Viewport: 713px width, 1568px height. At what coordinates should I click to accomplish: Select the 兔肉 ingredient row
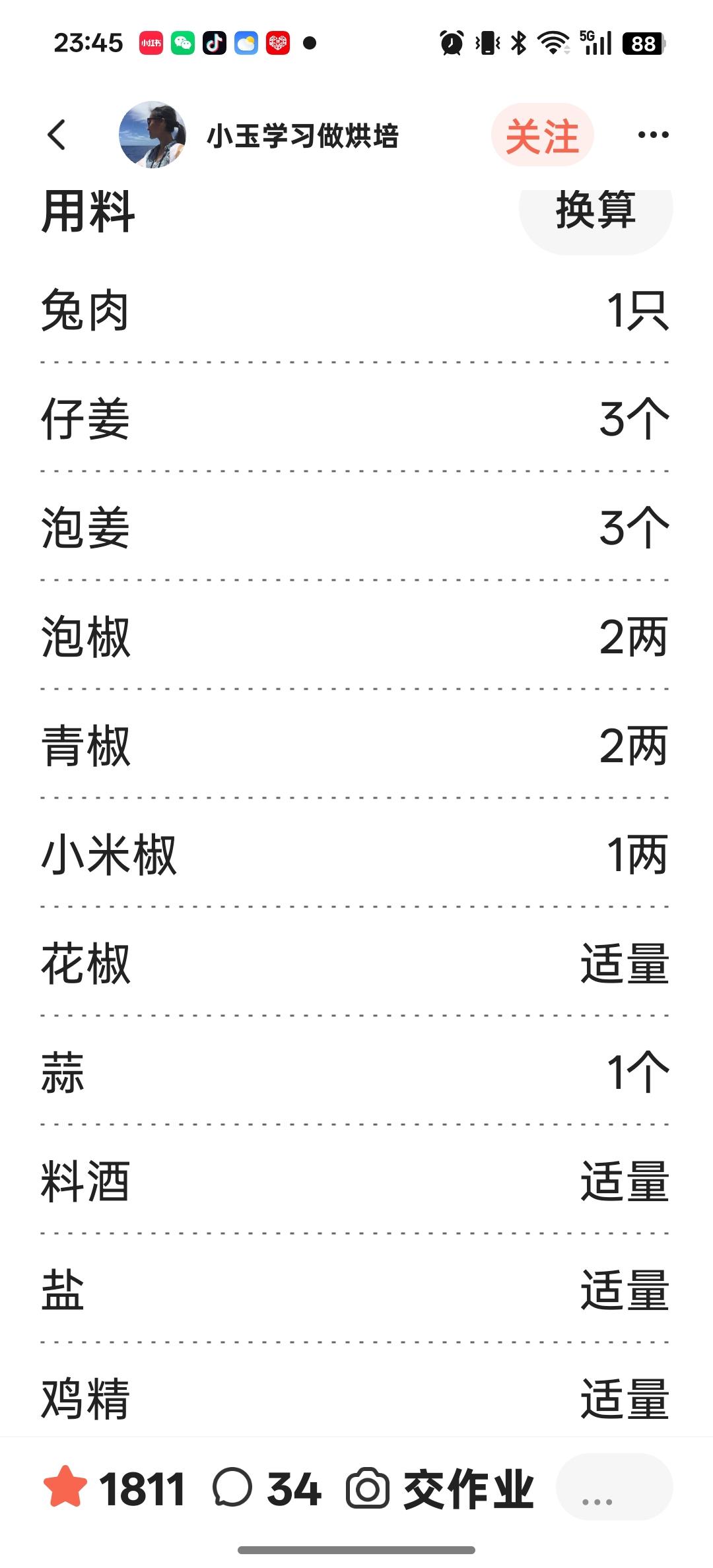click(356, 310)
